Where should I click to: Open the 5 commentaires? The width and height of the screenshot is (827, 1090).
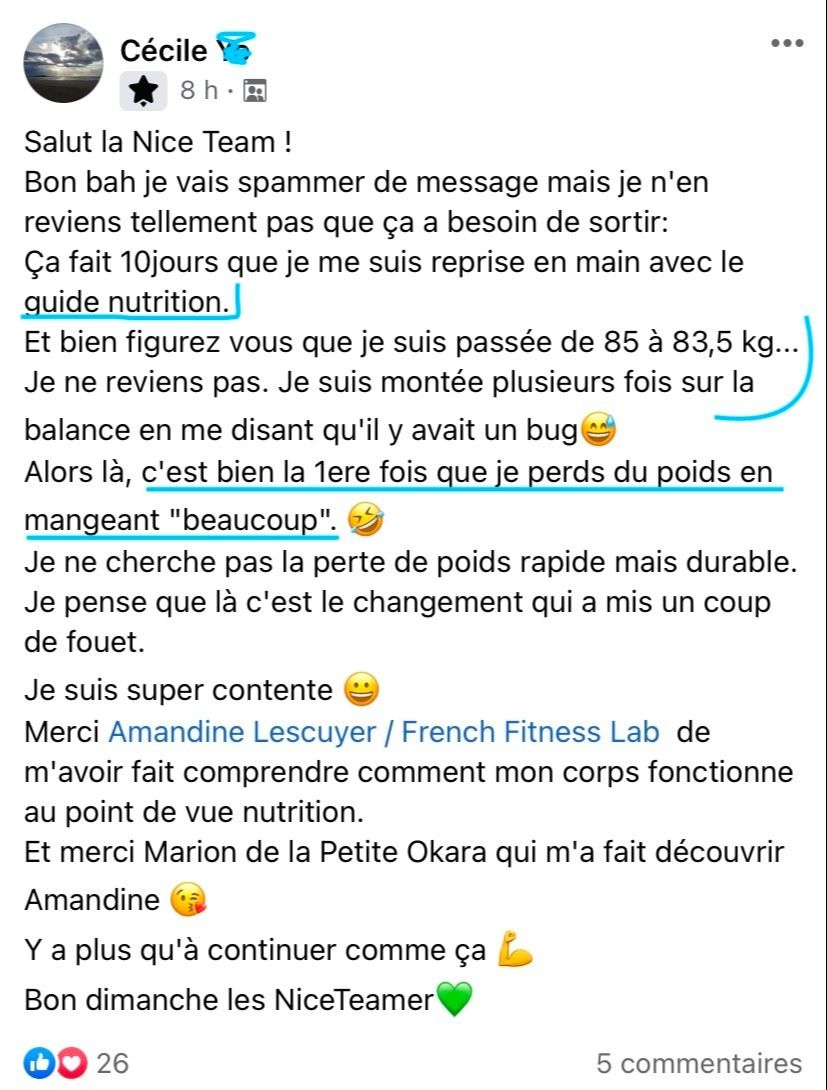[699, 1062]
